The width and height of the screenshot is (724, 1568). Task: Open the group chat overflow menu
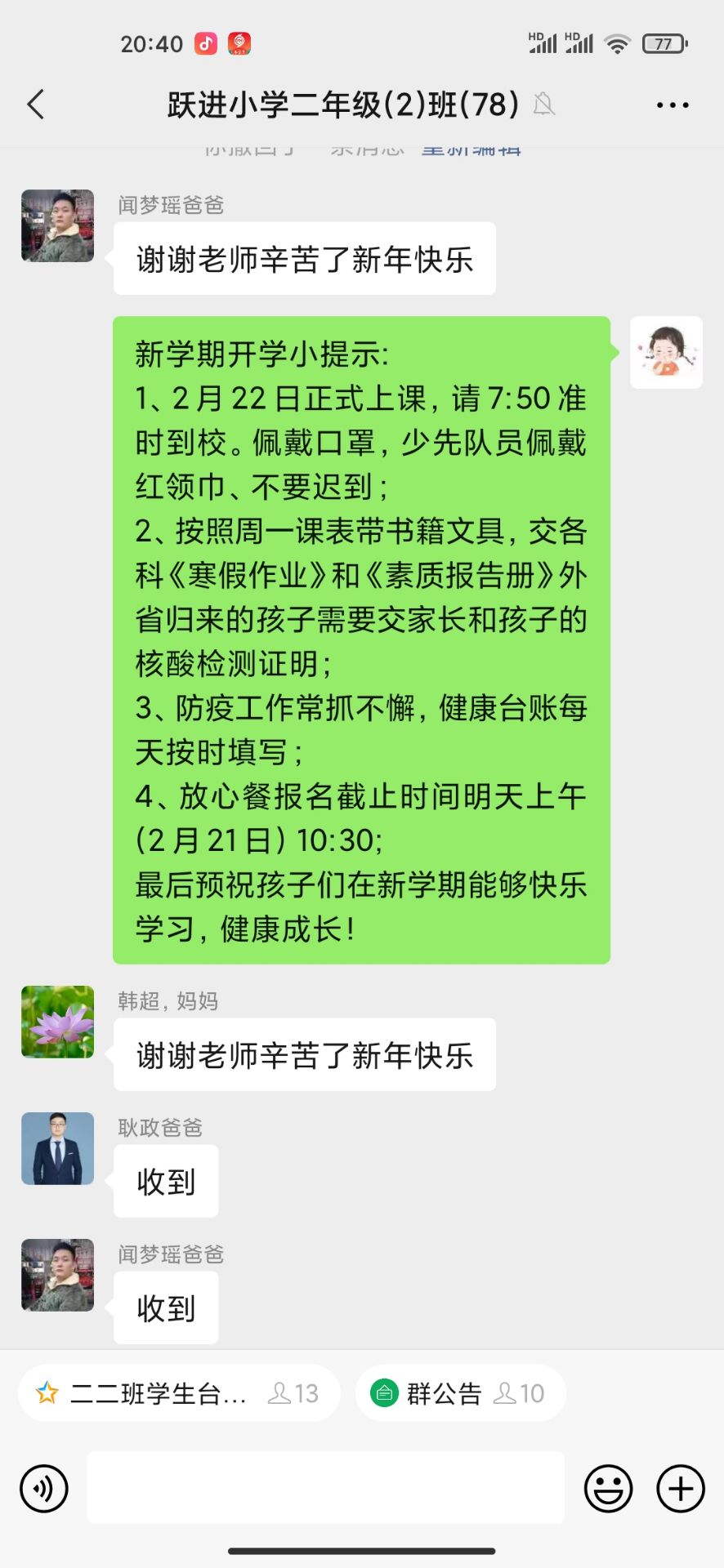[673, 105]
